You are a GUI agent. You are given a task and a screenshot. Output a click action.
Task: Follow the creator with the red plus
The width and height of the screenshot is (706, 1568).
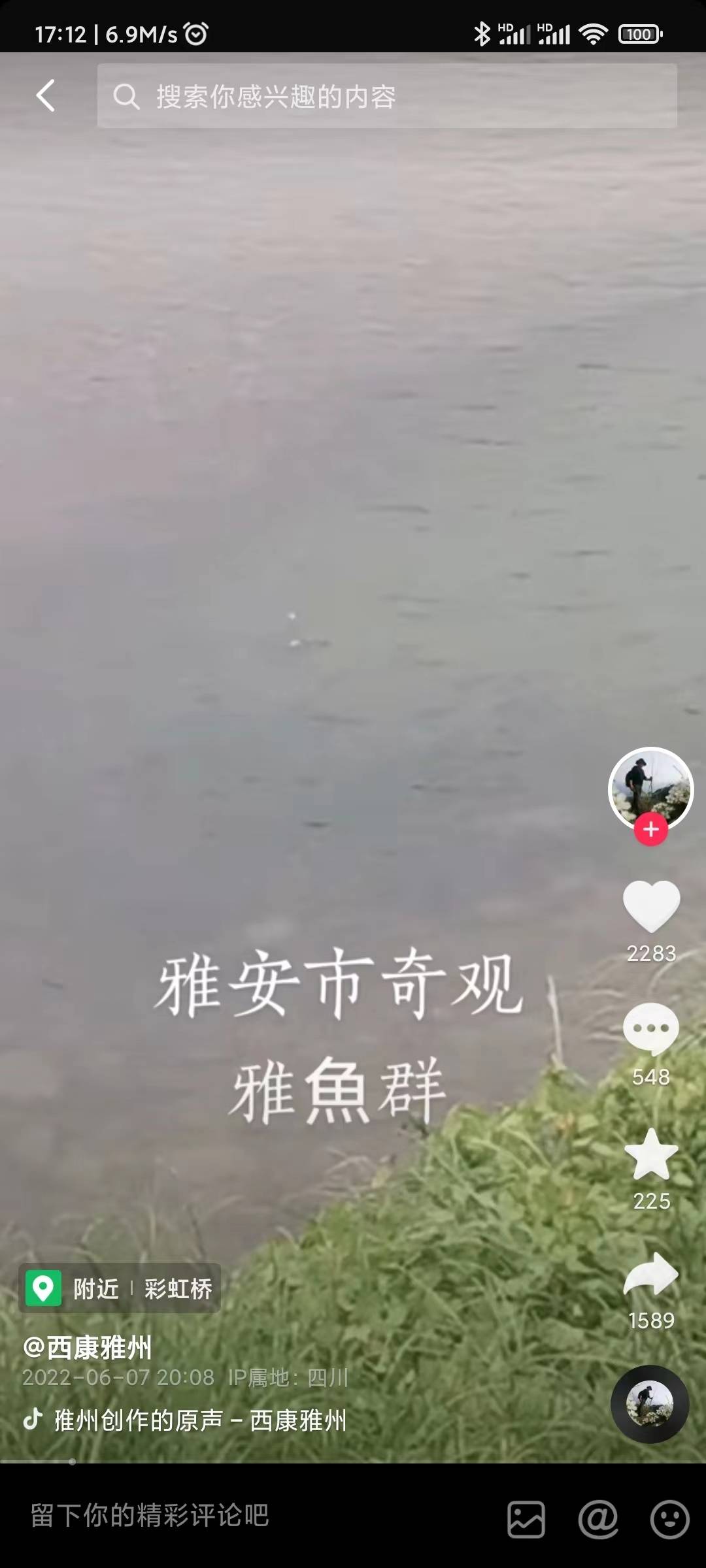pos(650,830)
